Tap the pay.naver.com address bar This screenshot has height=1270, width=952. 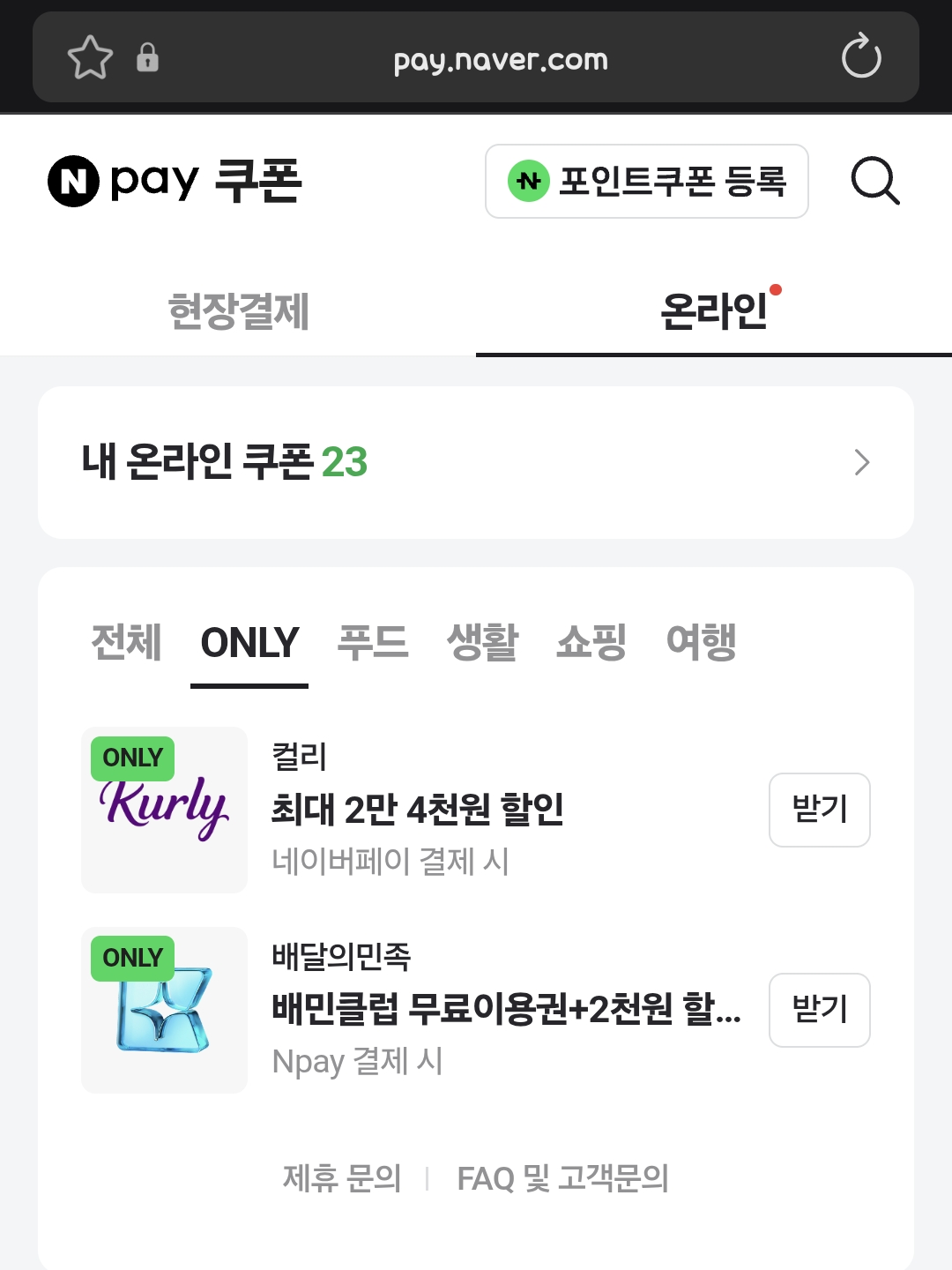point(501,60)
